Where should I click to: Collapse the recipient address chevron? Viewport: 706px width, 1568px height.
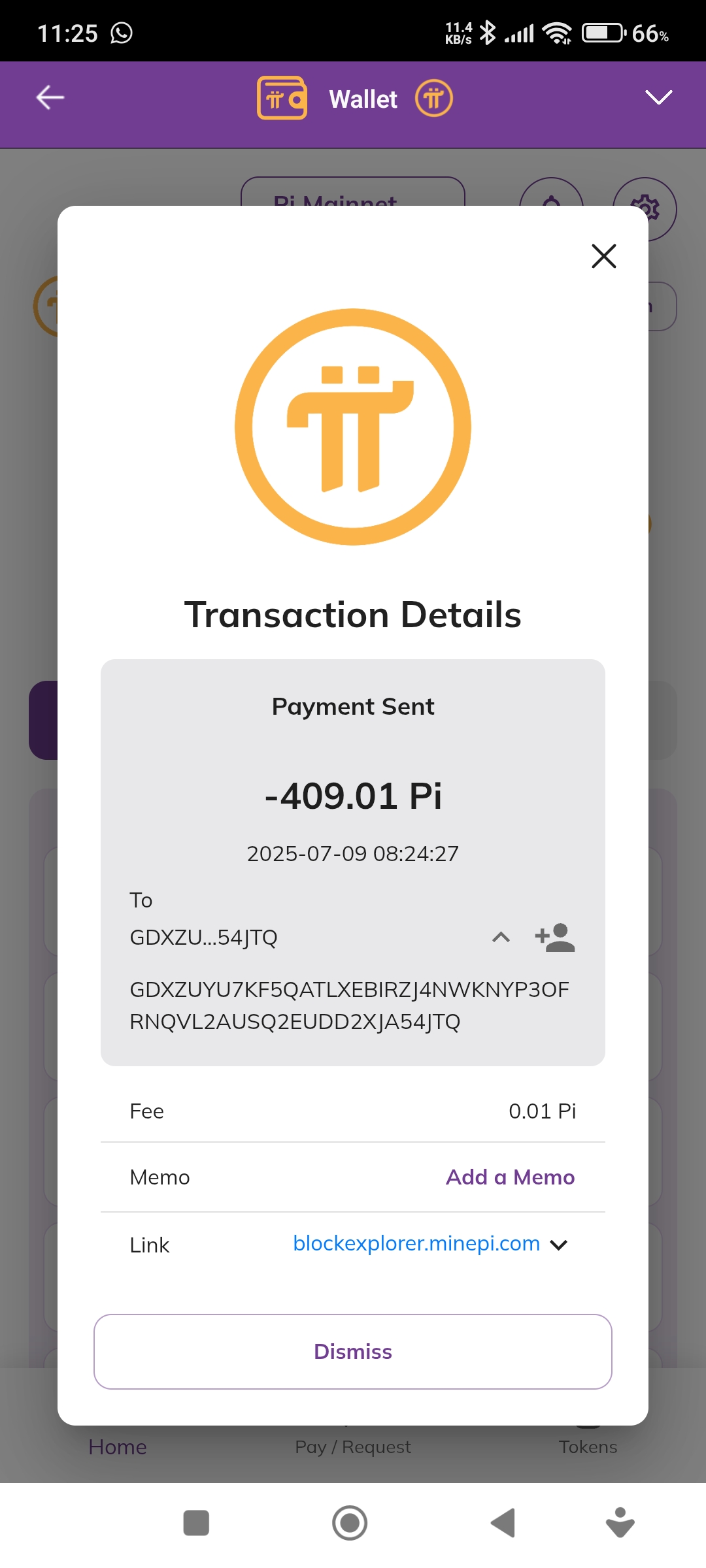click(501, 938)
